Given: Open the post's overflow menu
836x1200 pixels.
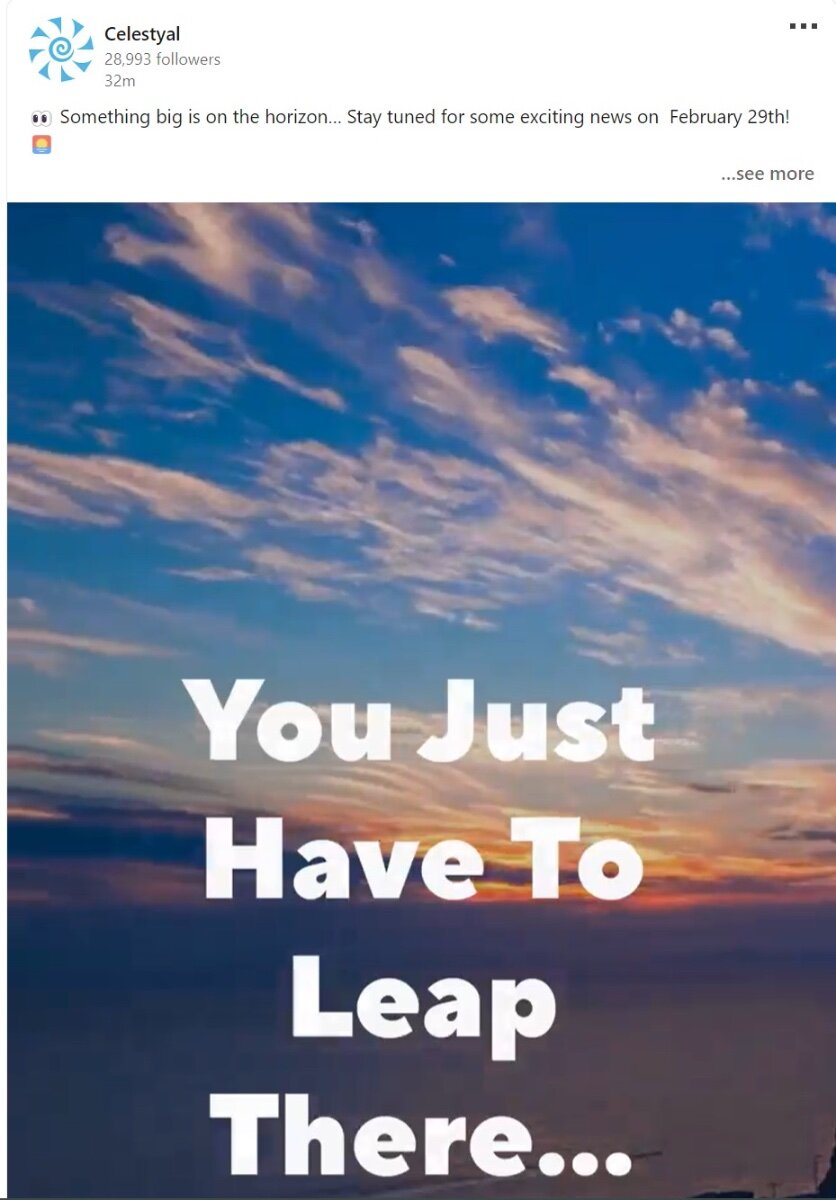Looking at the screenshot, I should [x=803, y=26].
